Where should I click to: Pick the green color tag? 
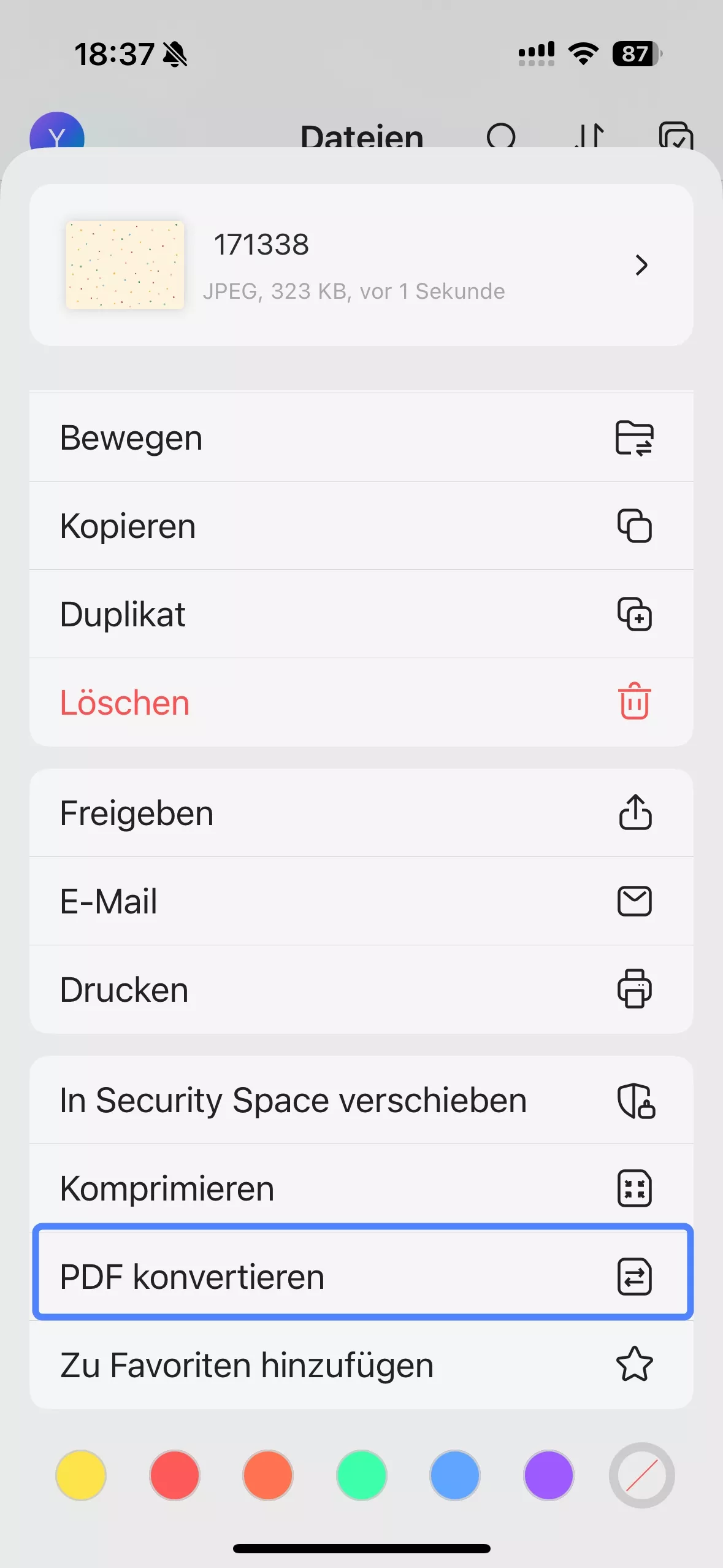tap(361, 1476)
